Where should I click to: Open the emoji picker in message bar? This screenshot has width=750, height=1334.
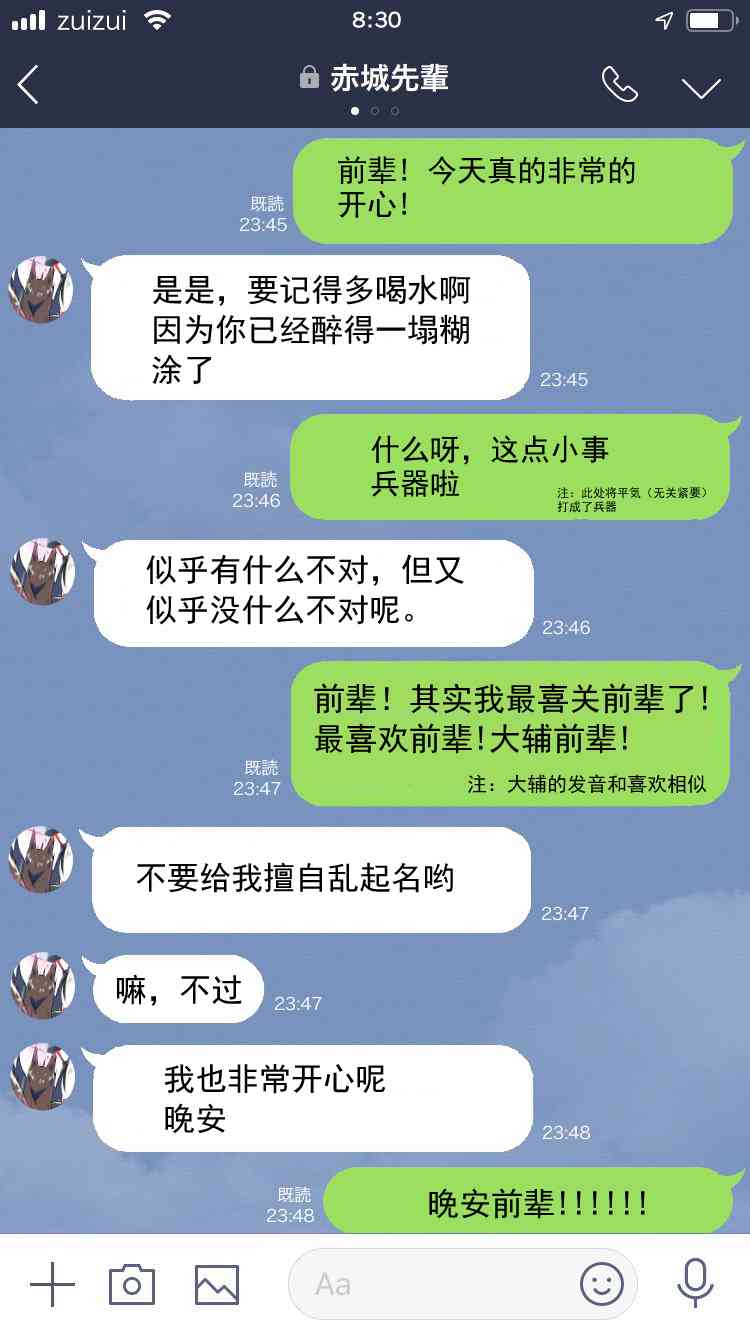click(601, 1283)
